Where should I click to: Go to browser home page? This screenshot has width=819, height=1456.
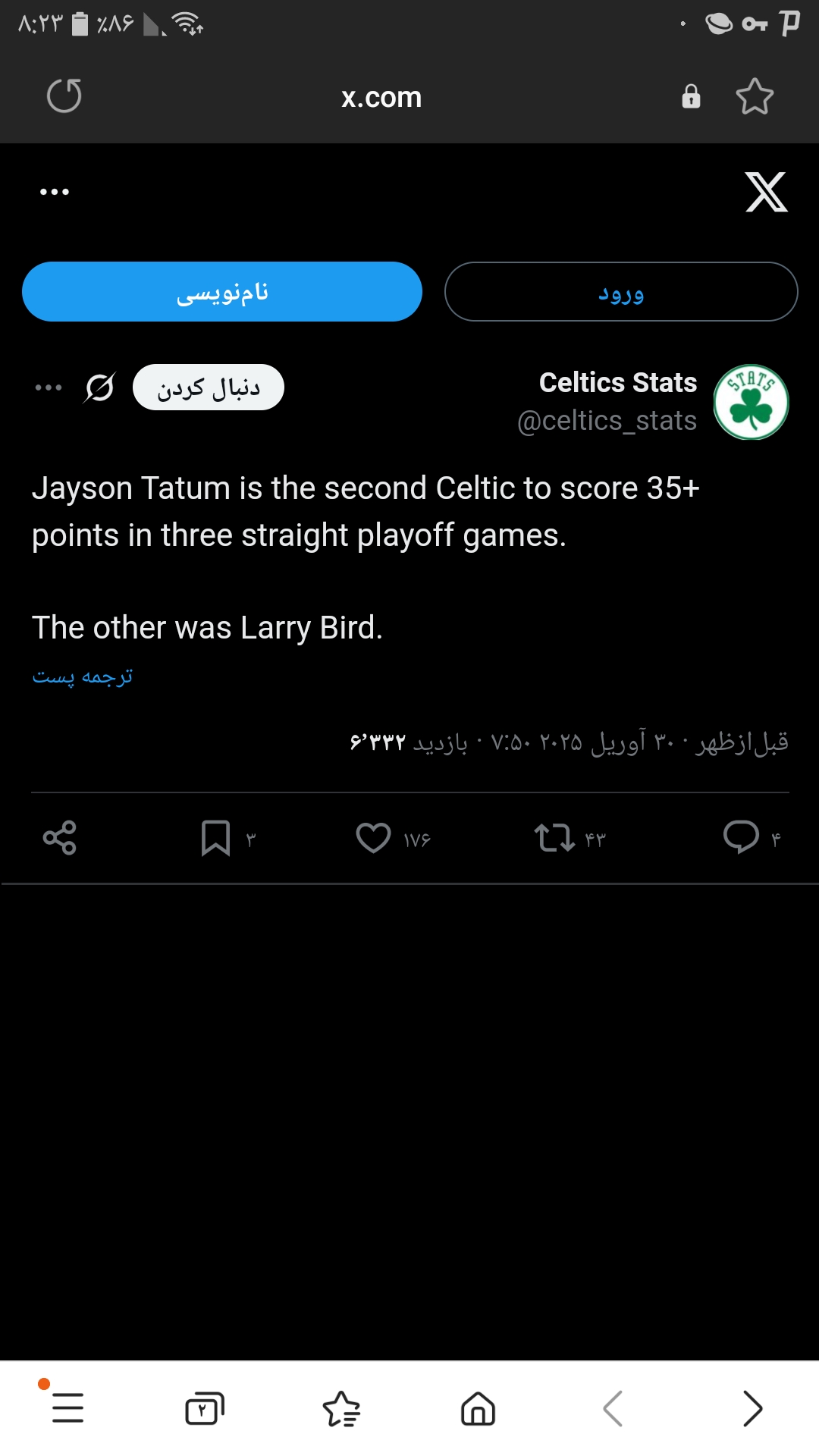(x=478, y=1408)
